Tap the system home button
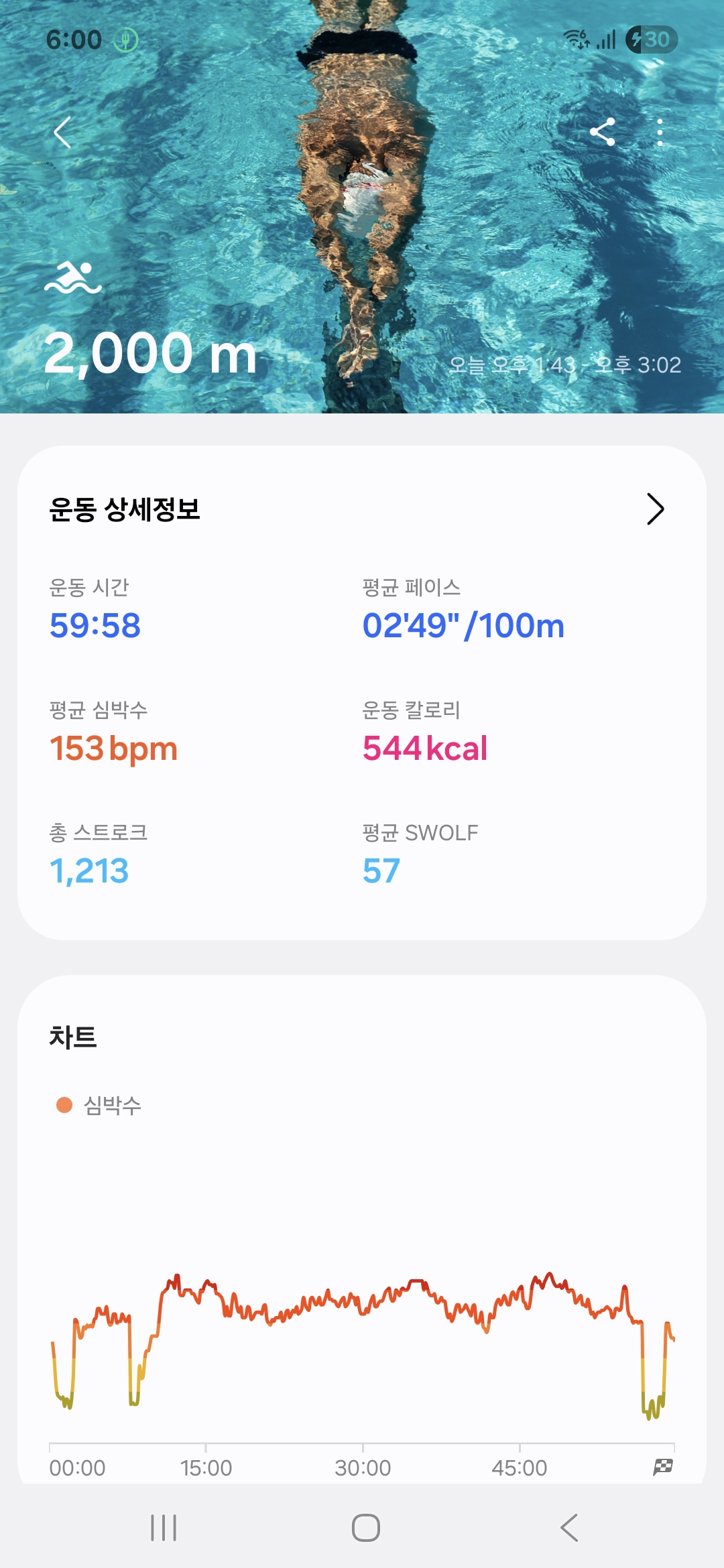The image size is (724, 1568). [x=365, y=1528]
